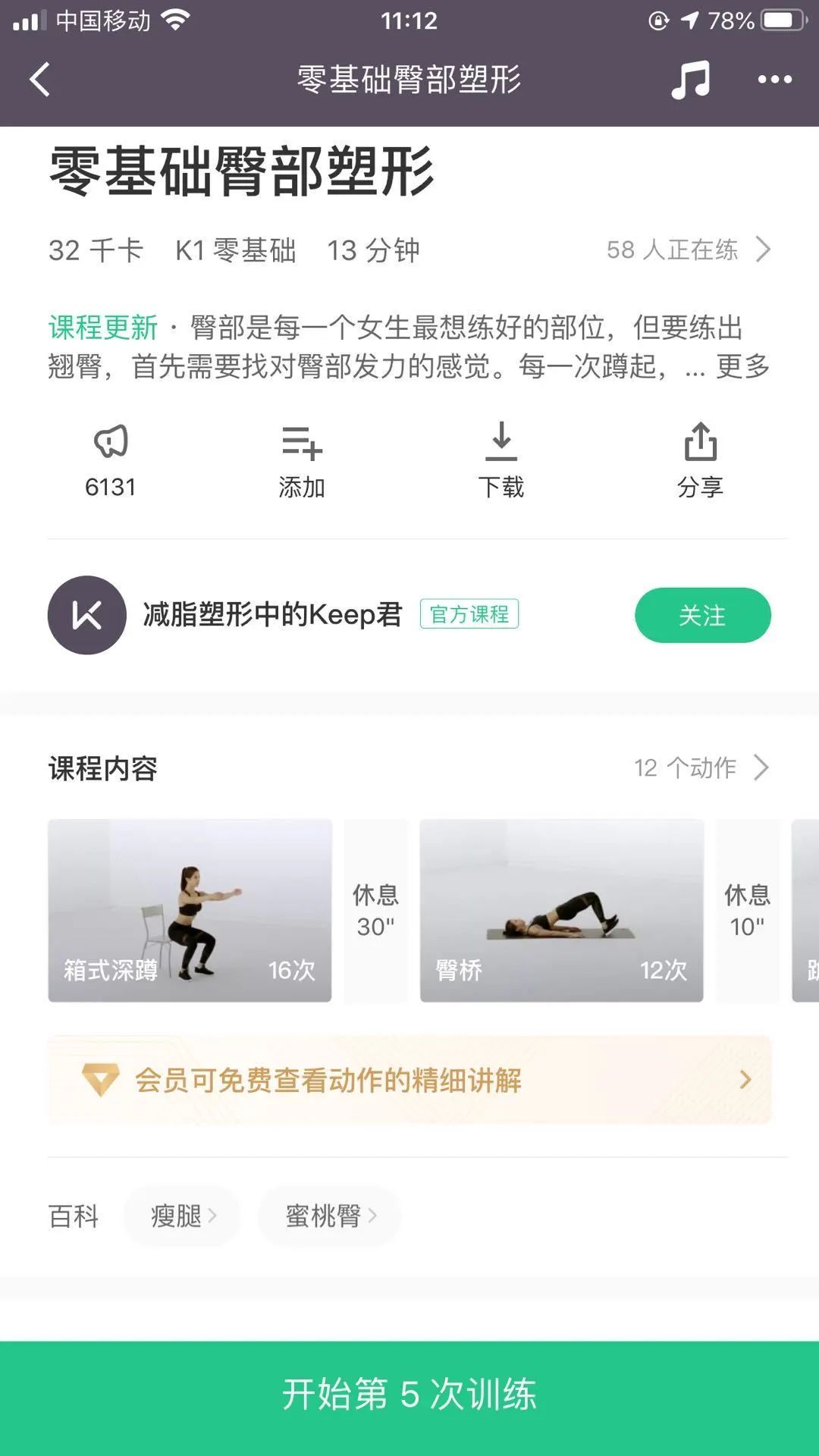Viewport: 819px width, 1456px height.
Task: Open 减脂塑形中的Keep君 profile
Action: tap(271, 615)
